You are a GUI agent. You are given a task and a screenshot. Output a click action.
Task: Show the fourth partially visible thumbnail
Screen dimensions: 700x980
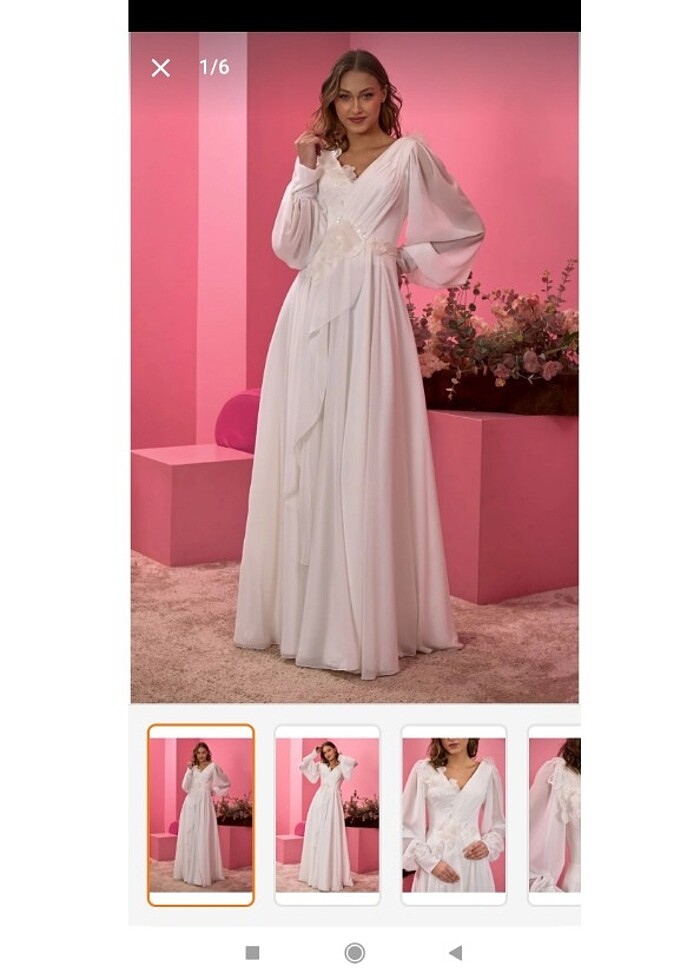pyautogui.click(x=556, y=815)
